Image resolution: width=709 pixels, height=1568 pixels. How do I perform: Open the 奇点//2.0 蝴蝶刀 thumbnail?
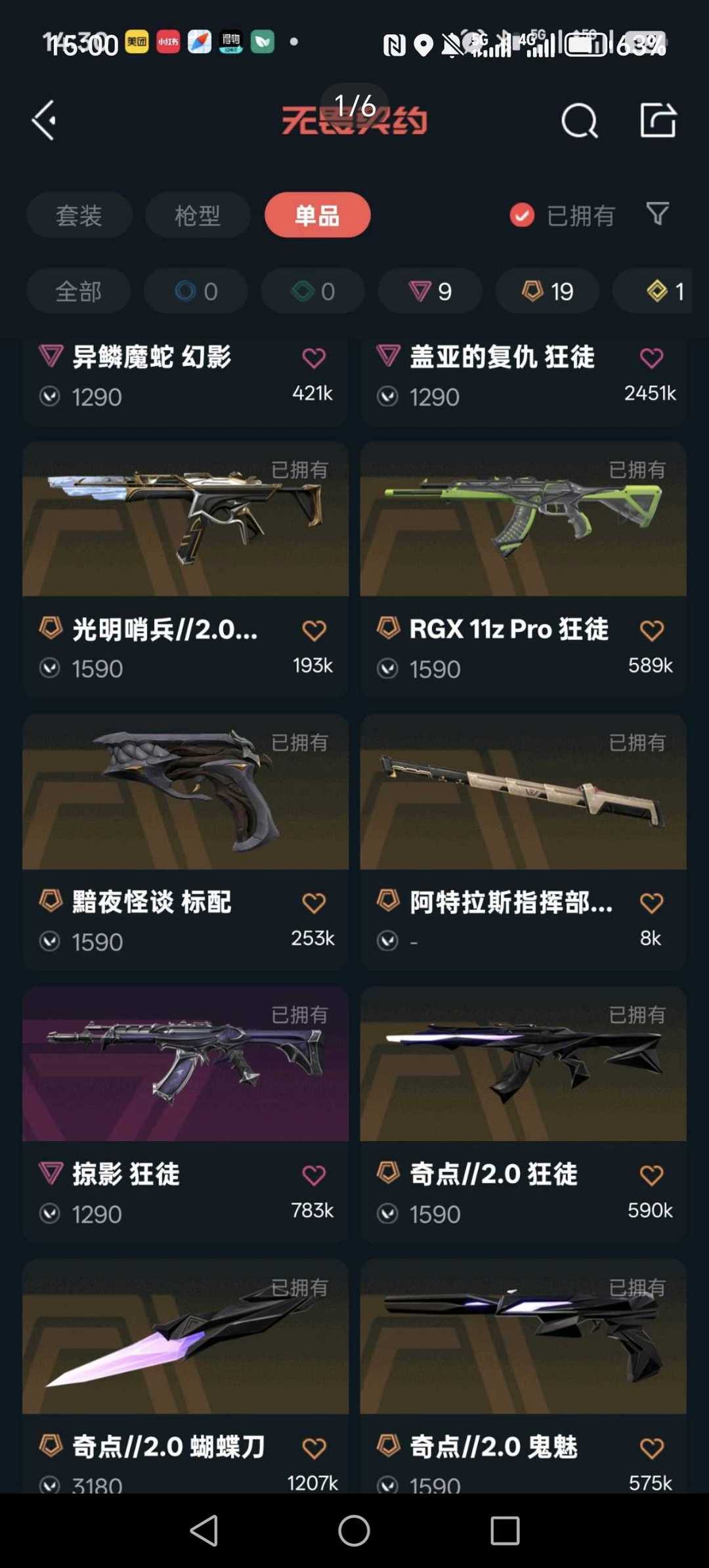[x=185, y=1340]
